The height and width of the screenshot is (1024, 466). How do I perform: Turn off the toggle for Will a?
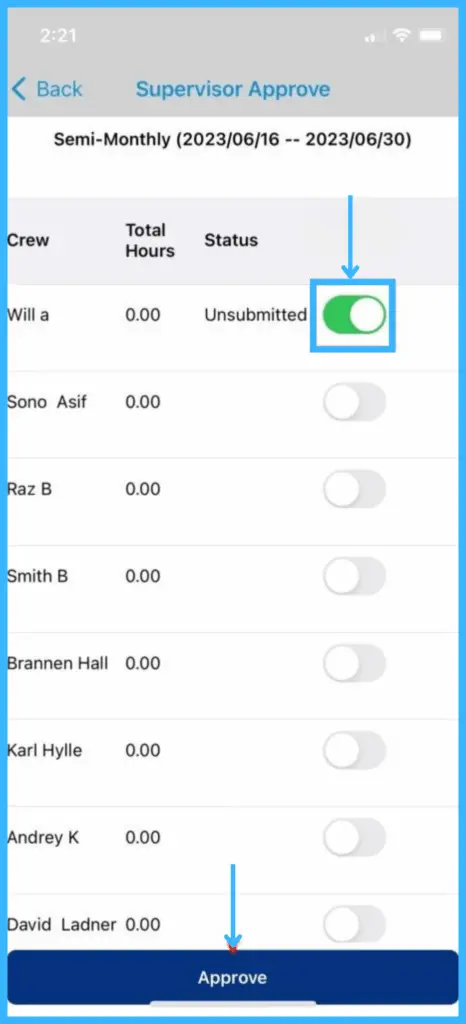(354, 315)
